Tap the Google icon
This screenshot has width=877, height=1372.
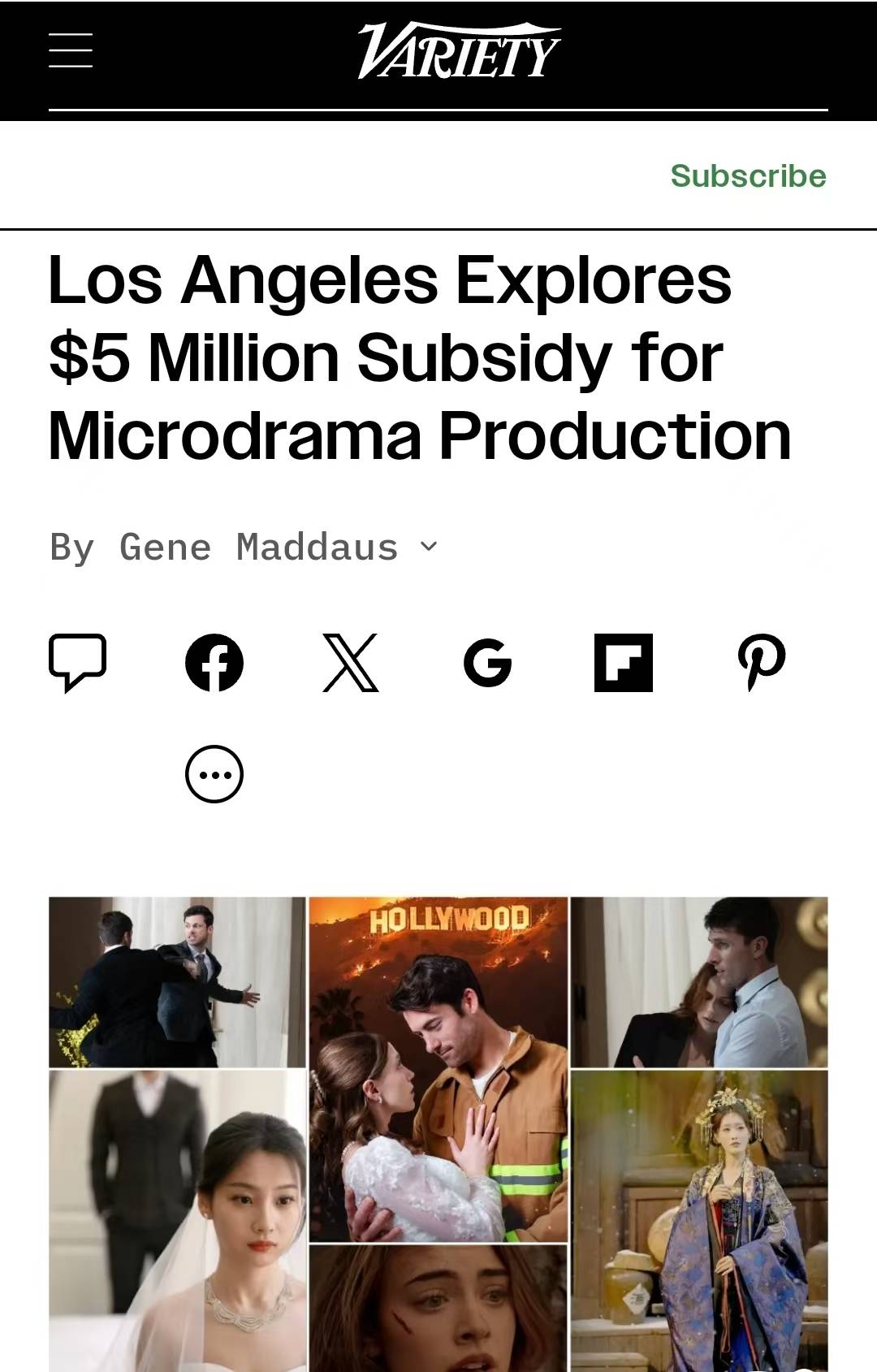487,662
